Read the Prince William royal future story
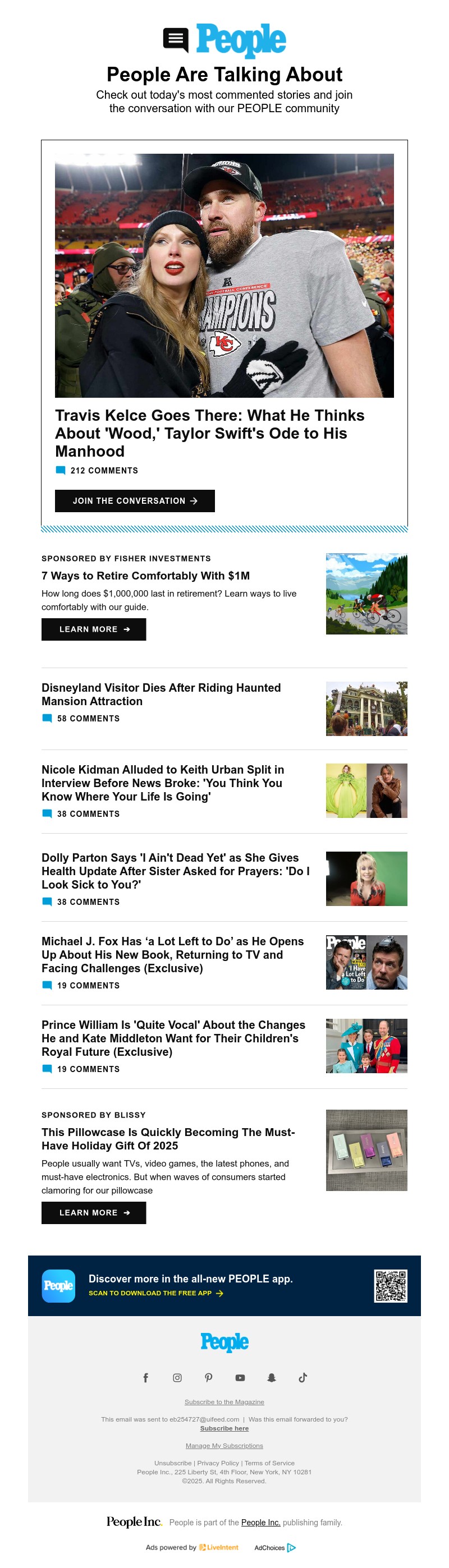Viewport: 449px width, 1568px height. [x=173, y=1038]
